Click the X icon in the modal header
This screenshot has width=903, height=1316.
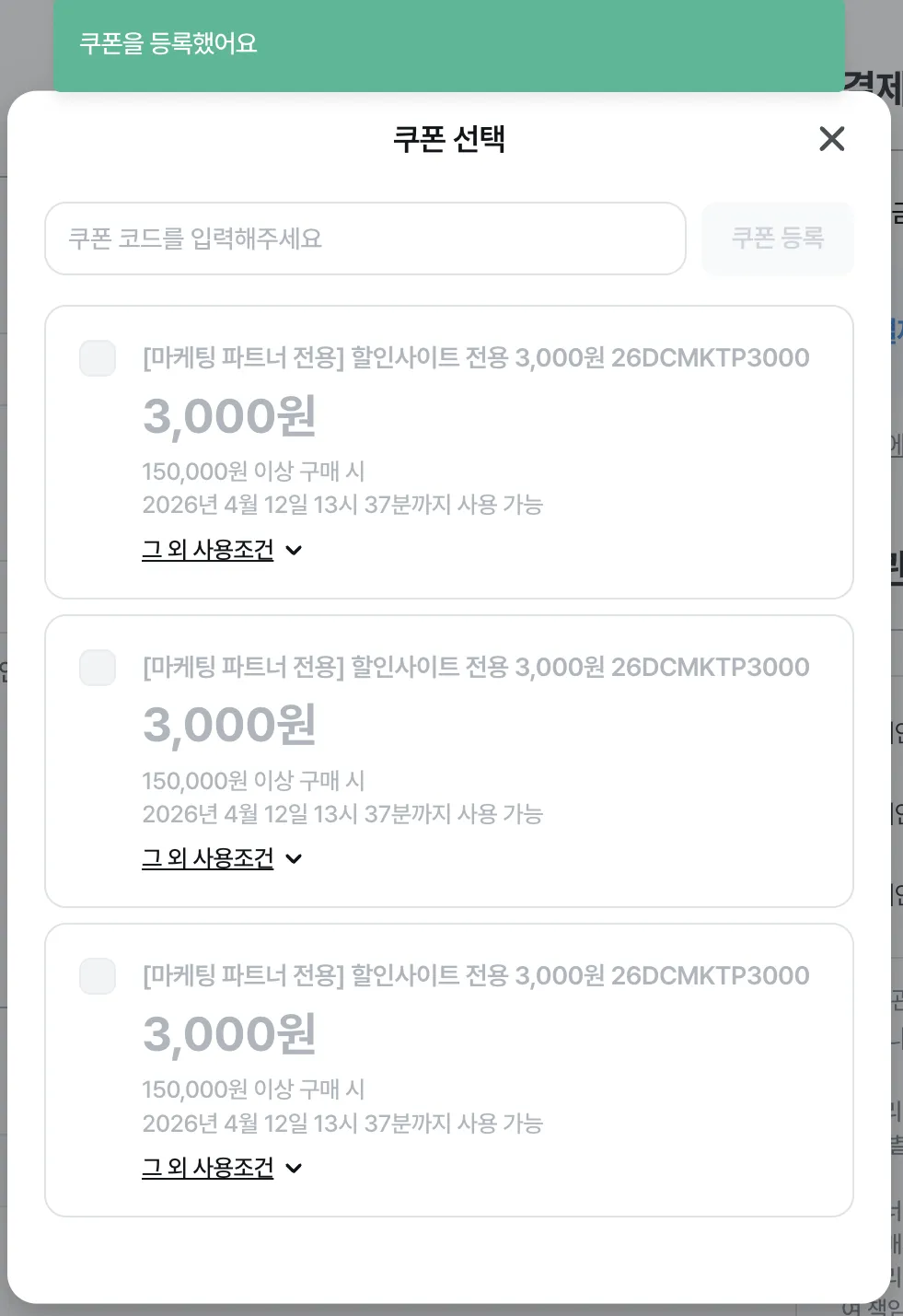pyautogui.click(x=831, y=139)
